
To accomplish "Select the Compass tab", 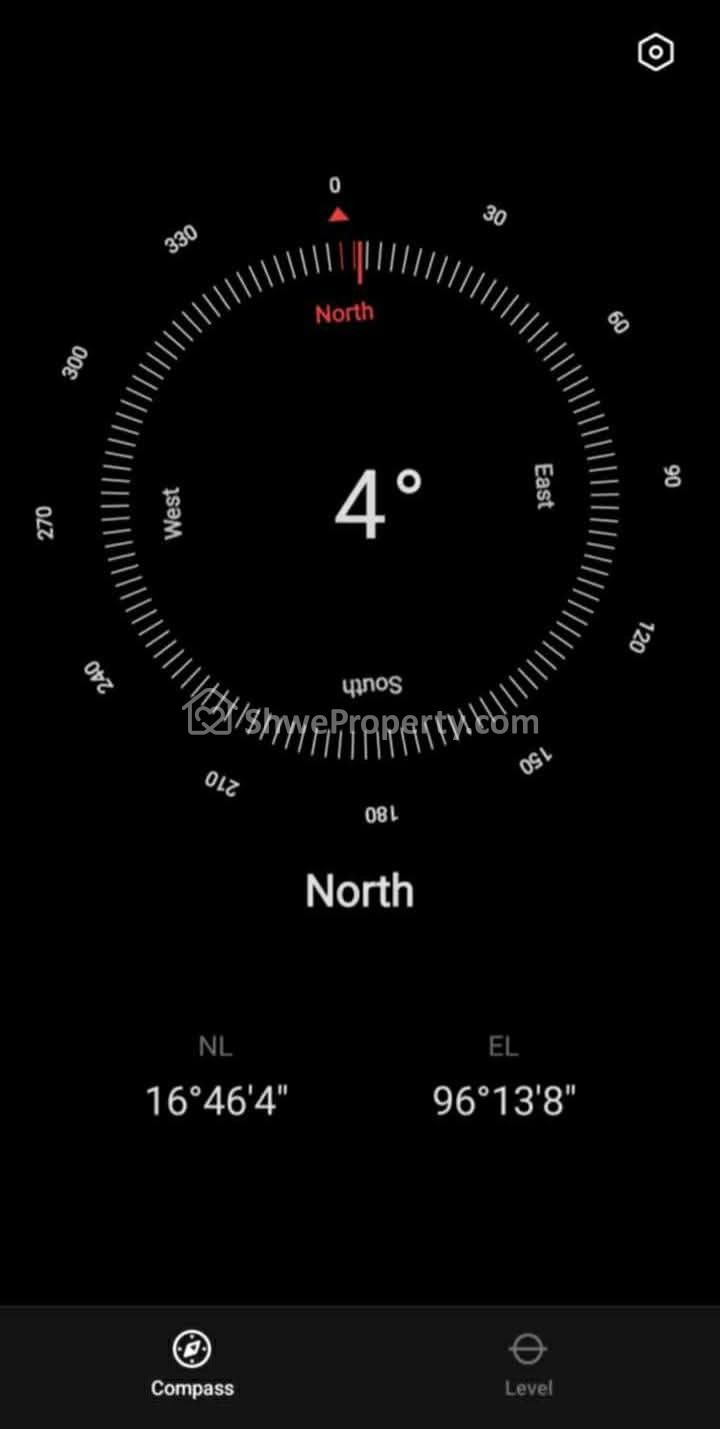I will click(192, 1364).
